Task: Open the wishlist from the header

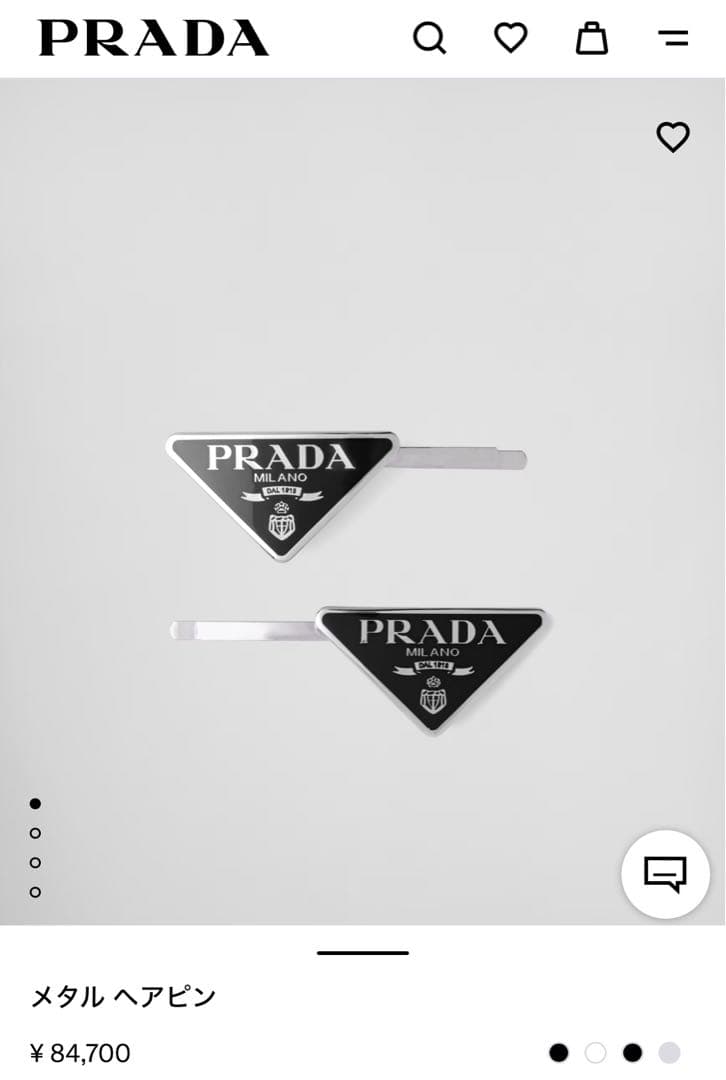Action: tap(511, 38)
